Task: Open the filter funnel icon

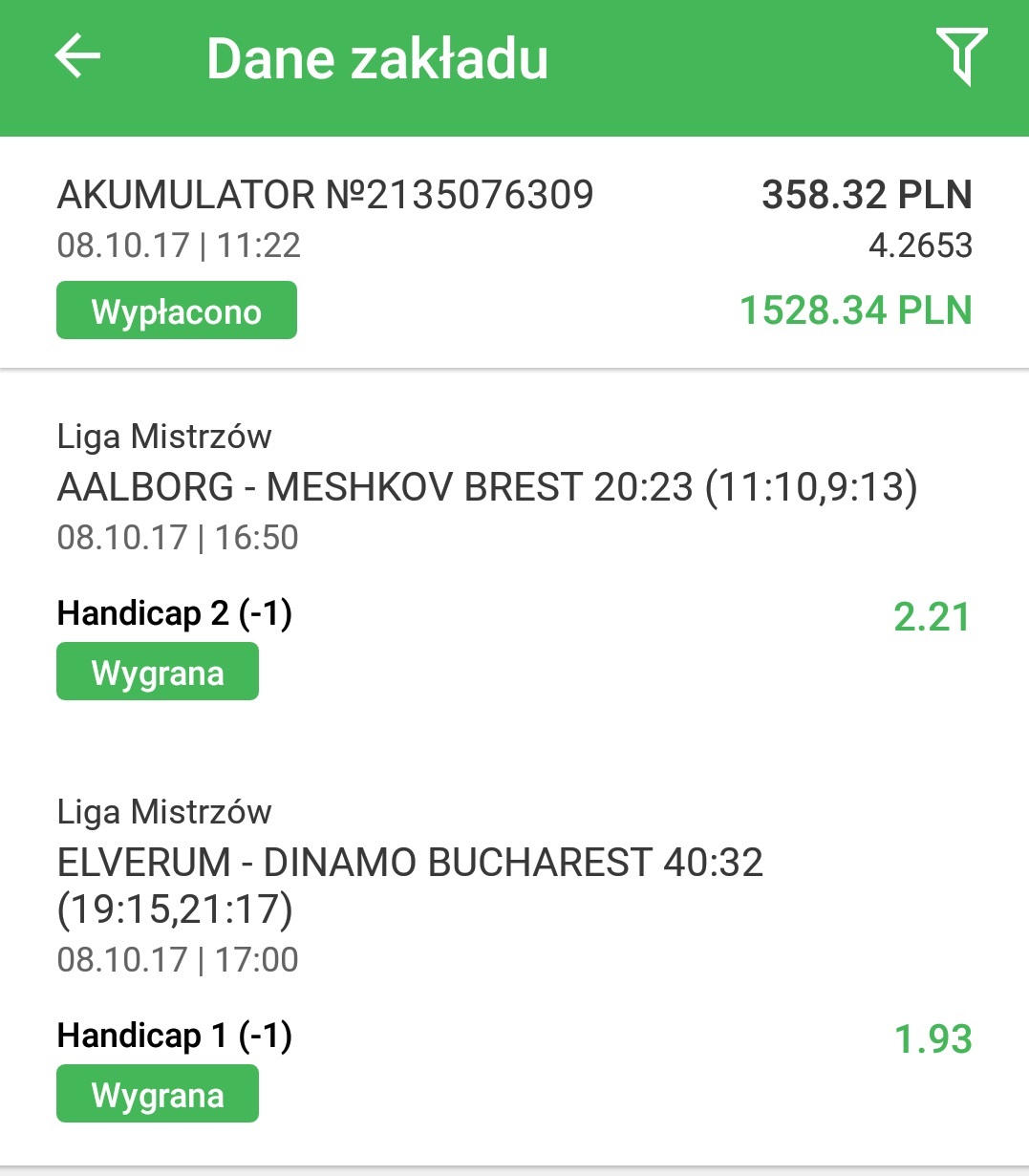Action: click(x=960, y=56)
